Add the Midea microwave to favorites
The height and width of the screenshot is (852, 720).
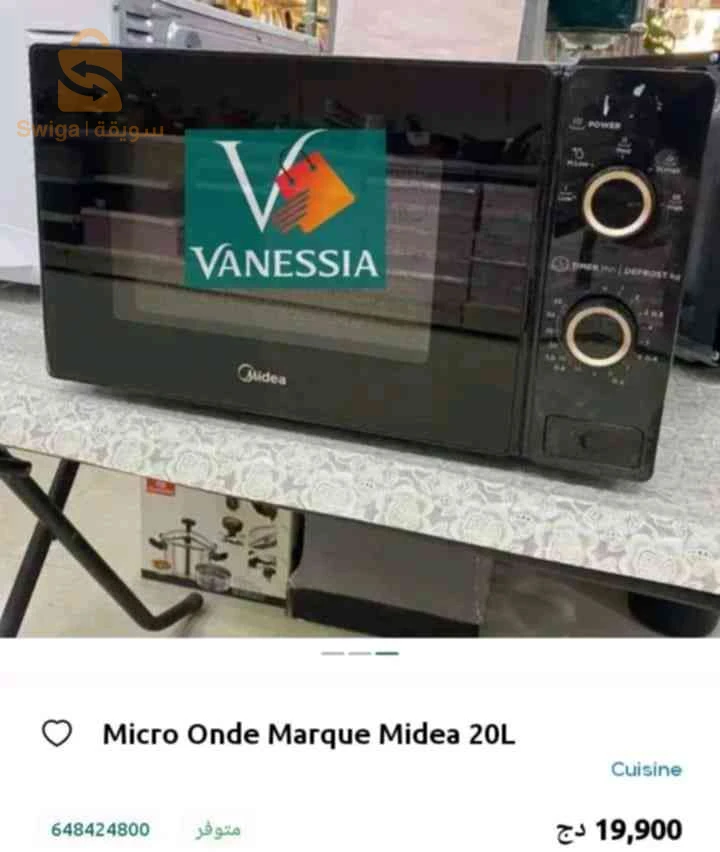coord(57,734)
